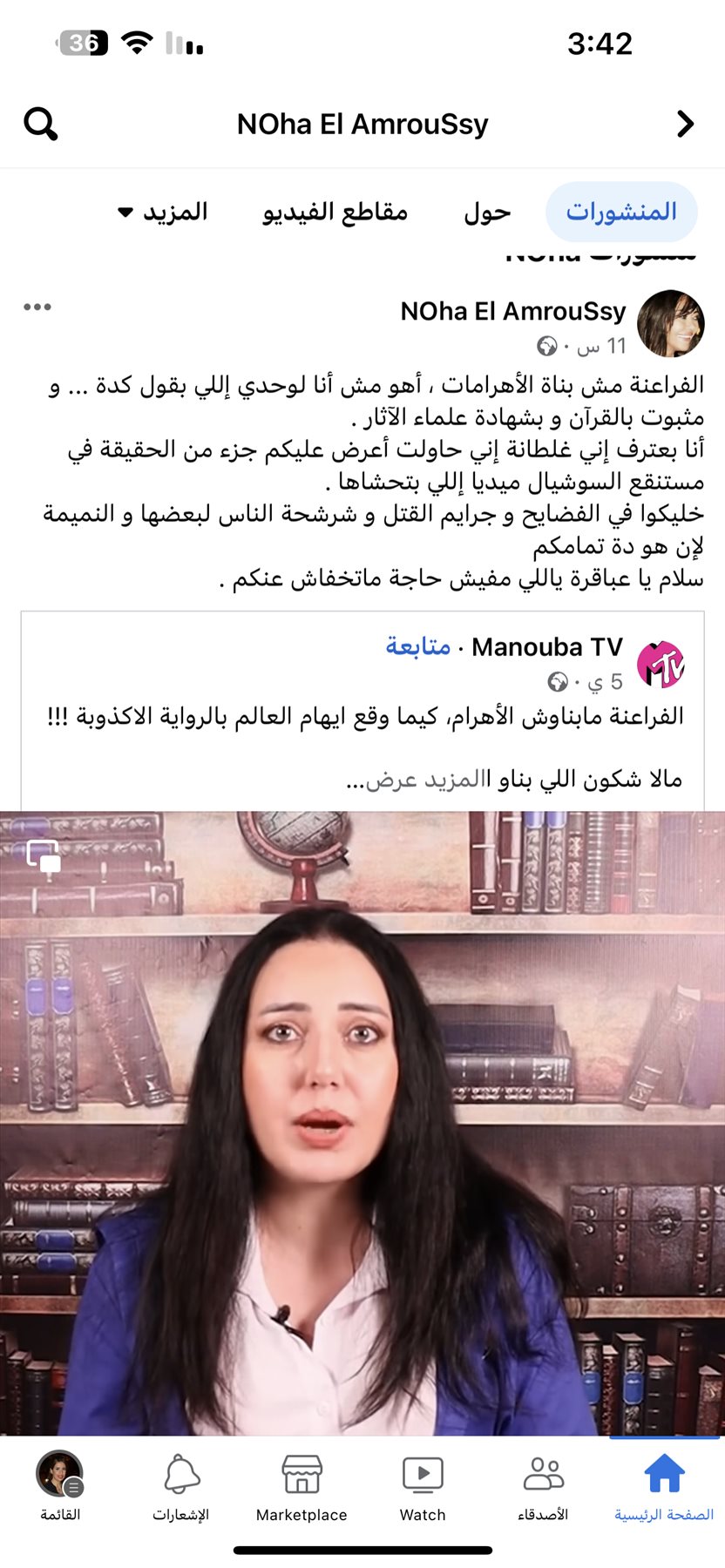Screen dimensions: 725x1568
Task: Open the القائمة menu tab
Action: (x=60, y=1489)
